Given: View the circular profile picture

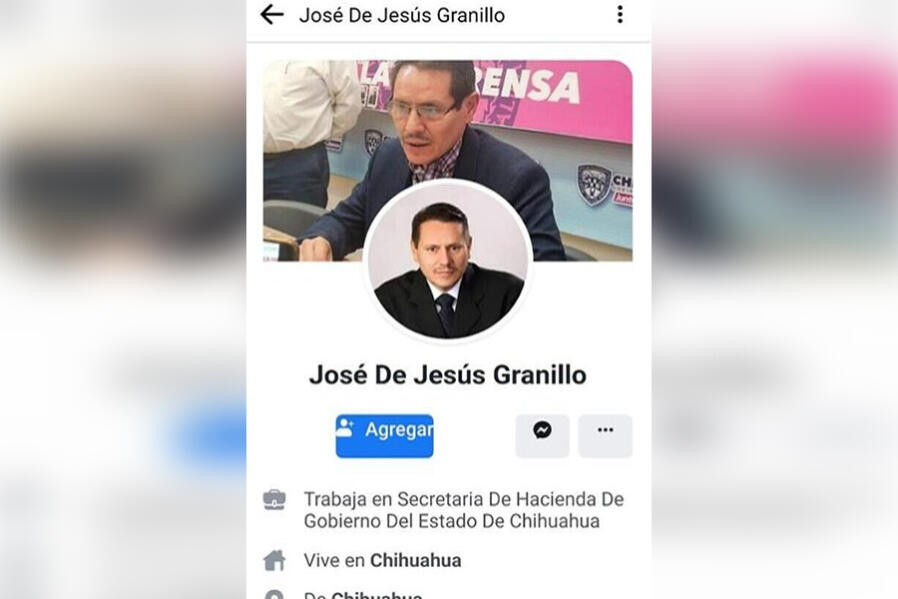Looking at the screenshot, I should click(448, 263).
